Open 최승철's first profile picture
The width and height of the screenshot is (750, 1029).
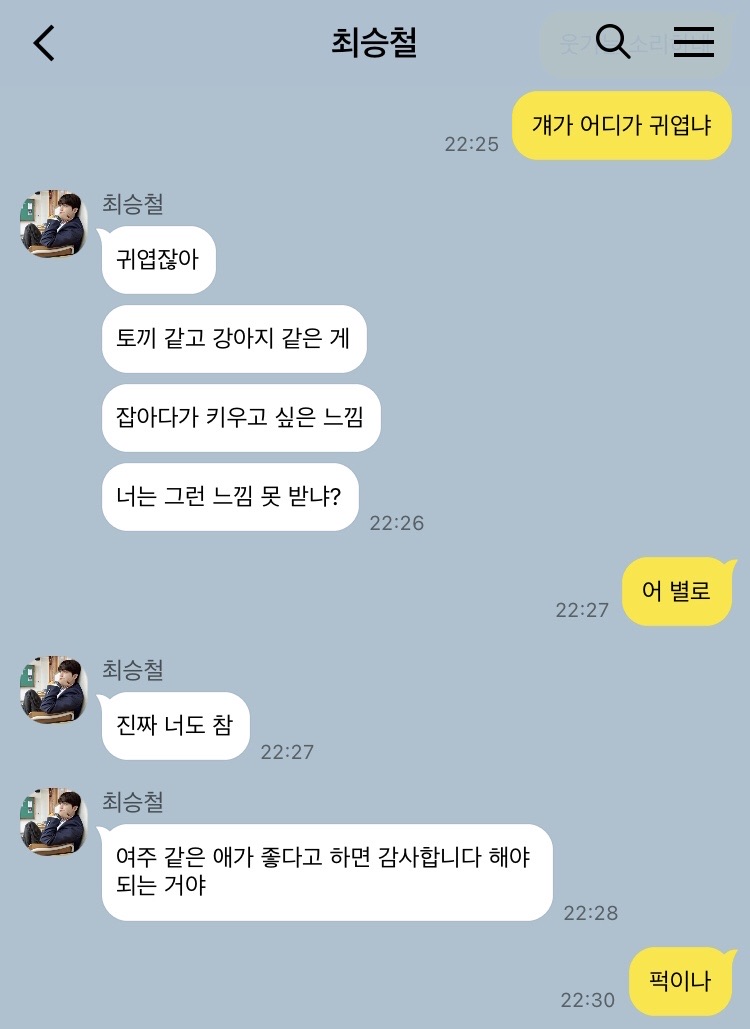pyautogui.click(x=53, y=224)
